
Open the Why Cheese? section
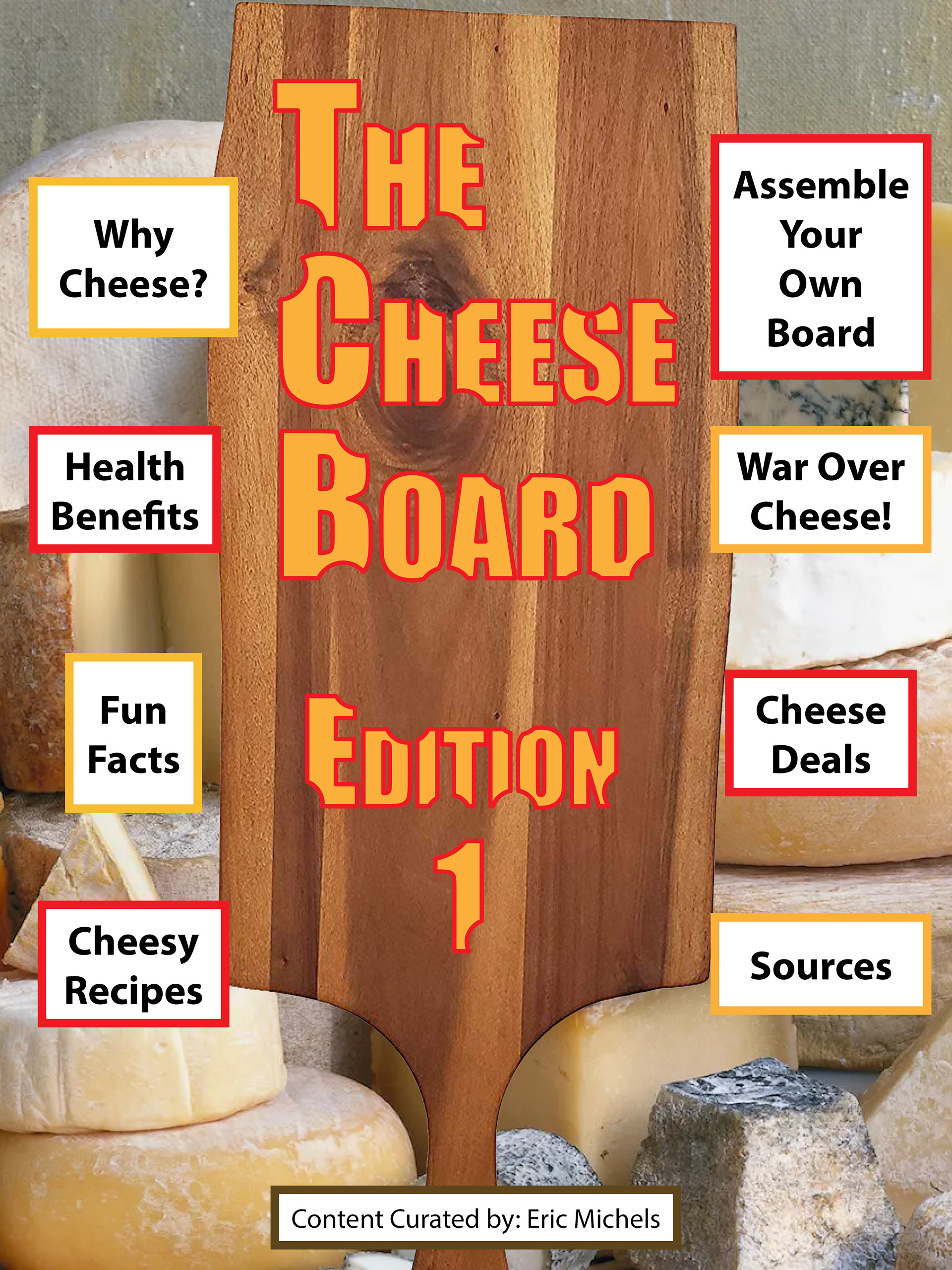tap(133, 257)
